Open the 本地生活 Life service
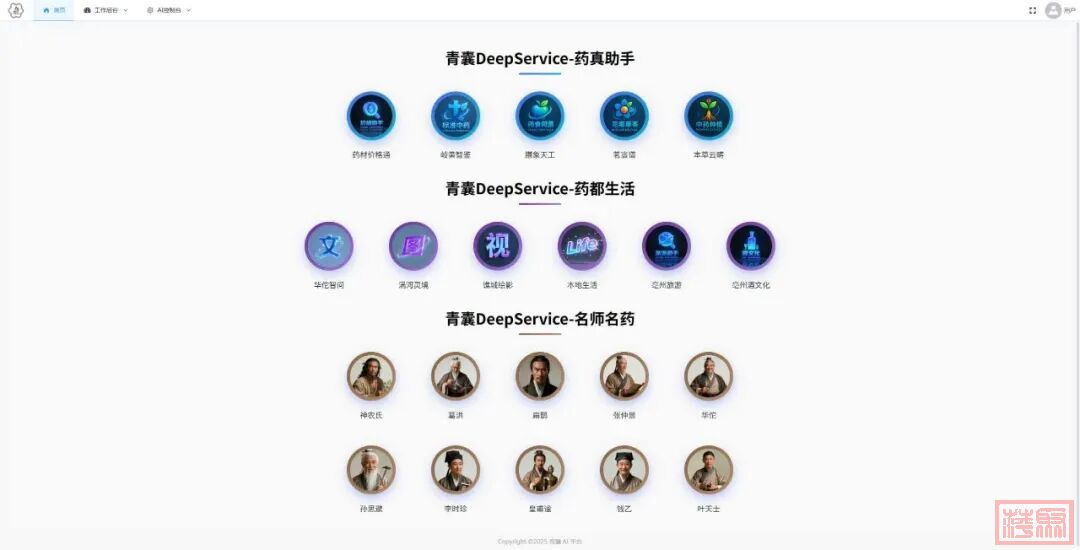1080x550 pixels. coord(582,246)
